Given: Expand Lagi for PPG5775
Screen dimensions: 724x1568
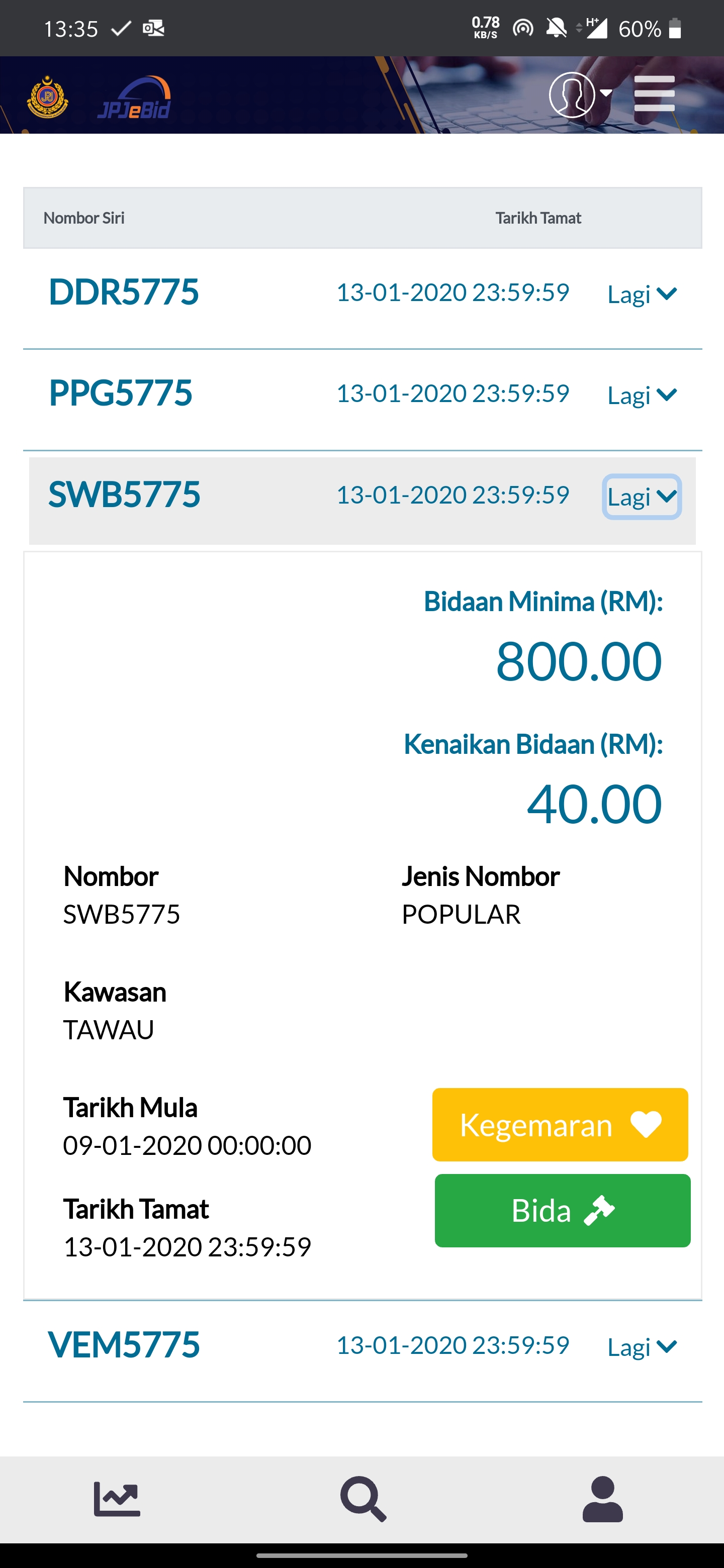Looking at the screenshot, I should click(642, 395).
